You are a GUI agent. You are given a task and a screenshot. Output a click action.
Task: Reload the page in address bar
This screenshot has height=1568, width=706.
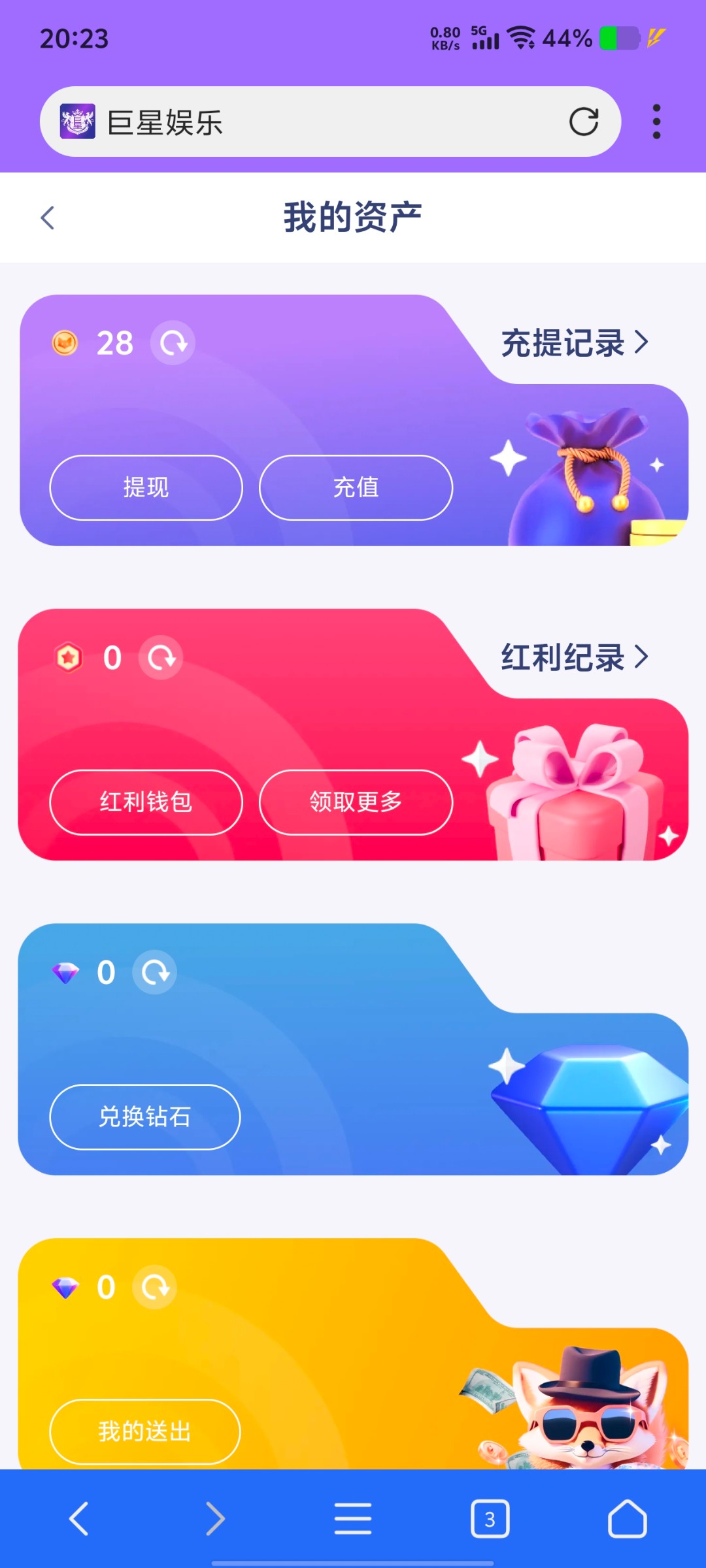(x=583, y=122)
